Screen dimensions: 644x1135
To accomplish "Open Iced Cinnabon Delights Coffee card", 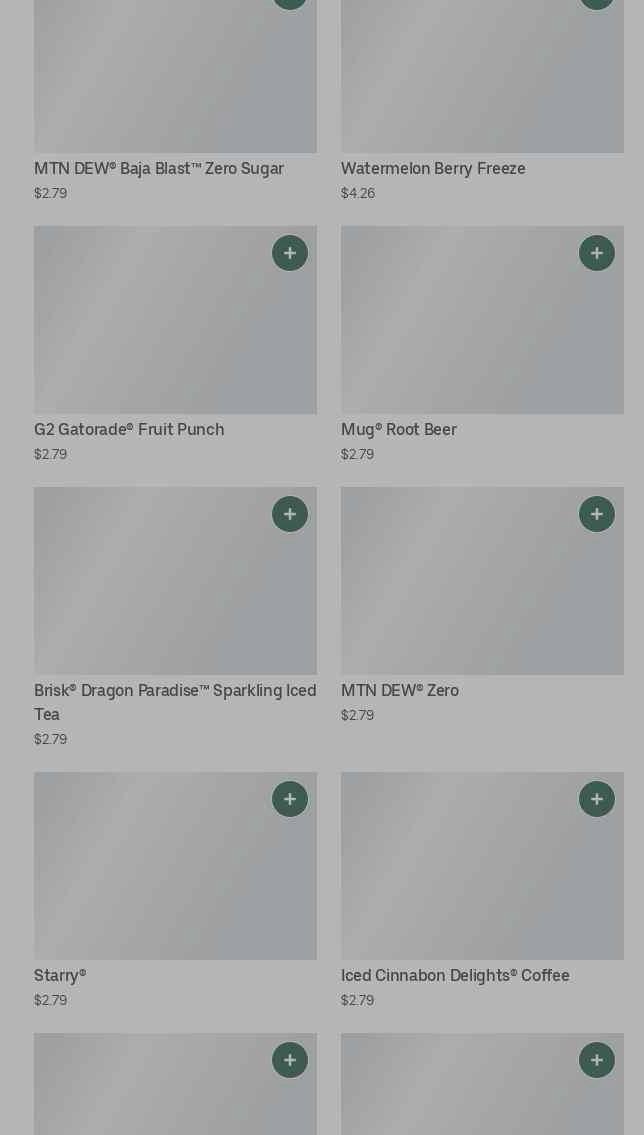I will [455, 976].
